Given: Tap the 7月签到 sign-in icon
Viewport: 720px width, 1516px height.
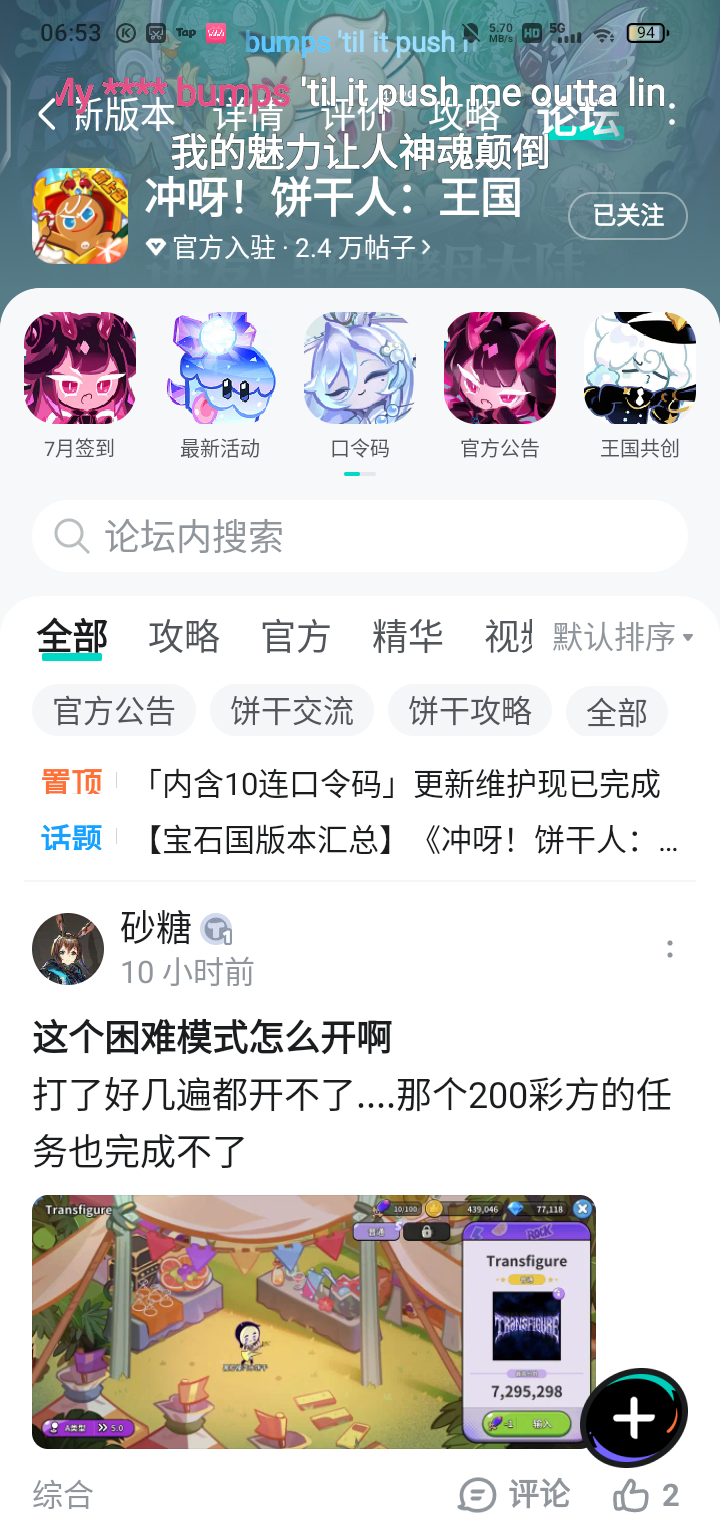Looking at the screenshot, I should coord(80,367).
